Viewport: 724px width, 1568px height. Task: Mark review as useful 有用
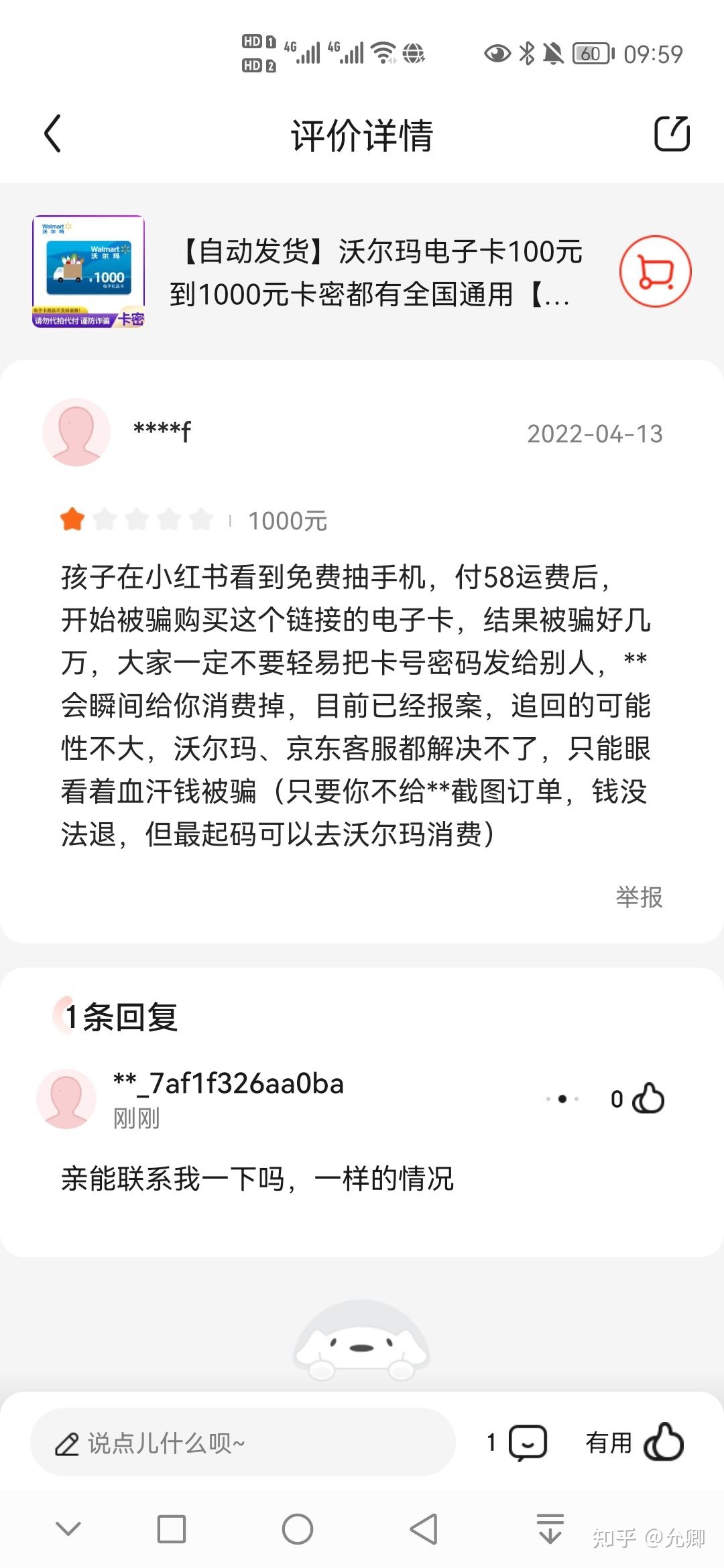[634, 1443]
